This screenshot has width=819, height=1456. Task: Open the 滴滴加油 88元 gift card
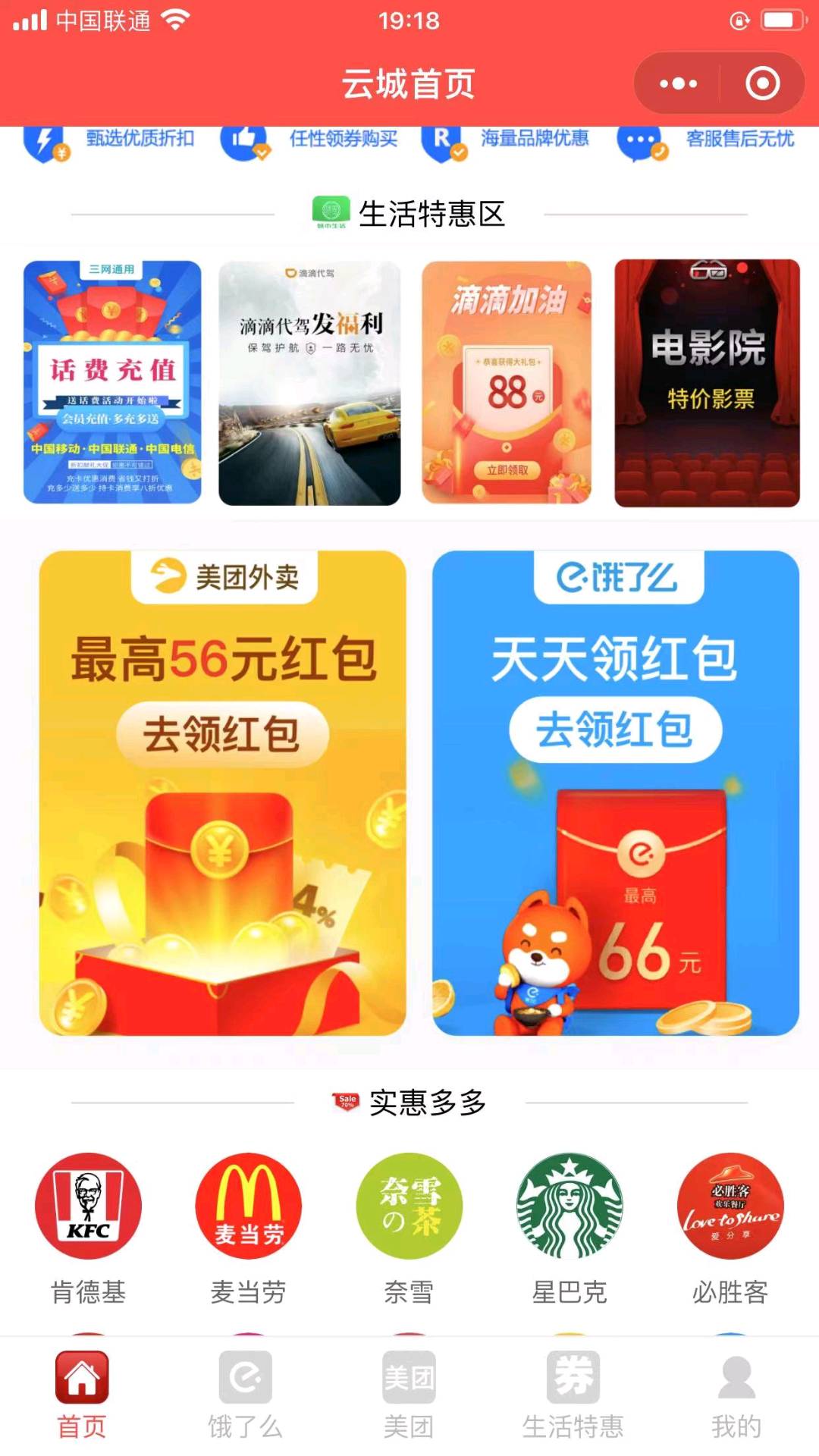507,383
